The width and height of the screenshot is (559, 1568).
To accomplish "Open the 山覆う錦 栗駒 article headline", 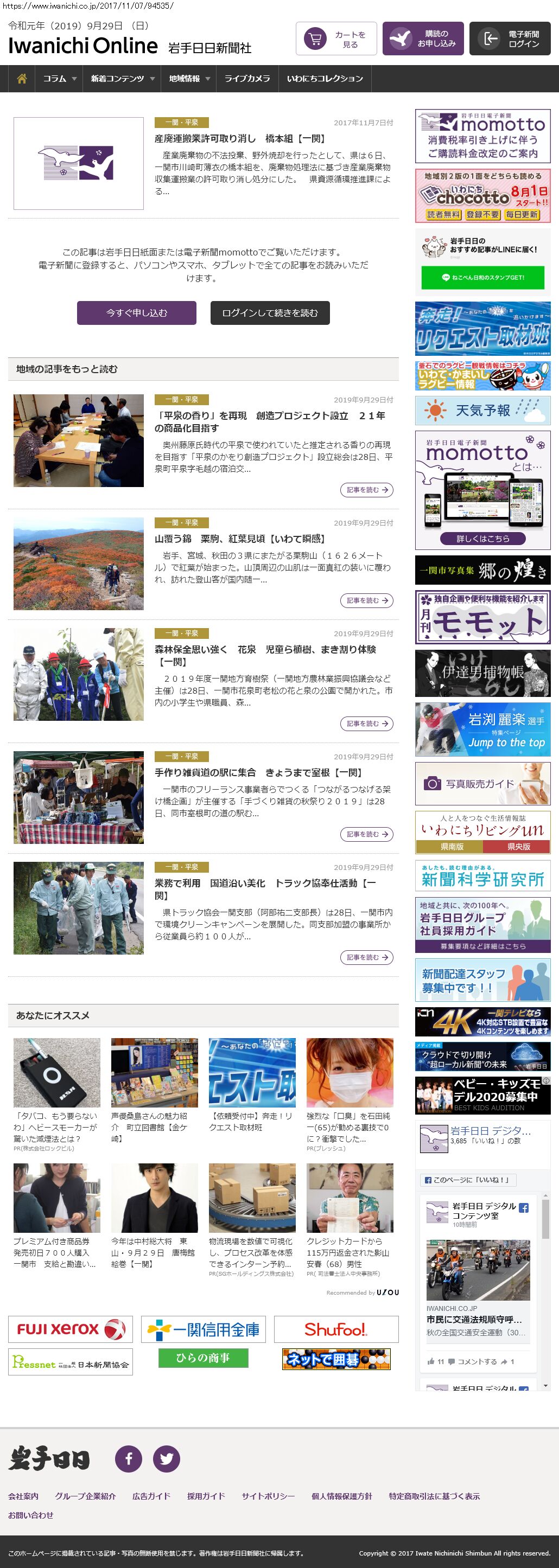I will click(240, 539).
